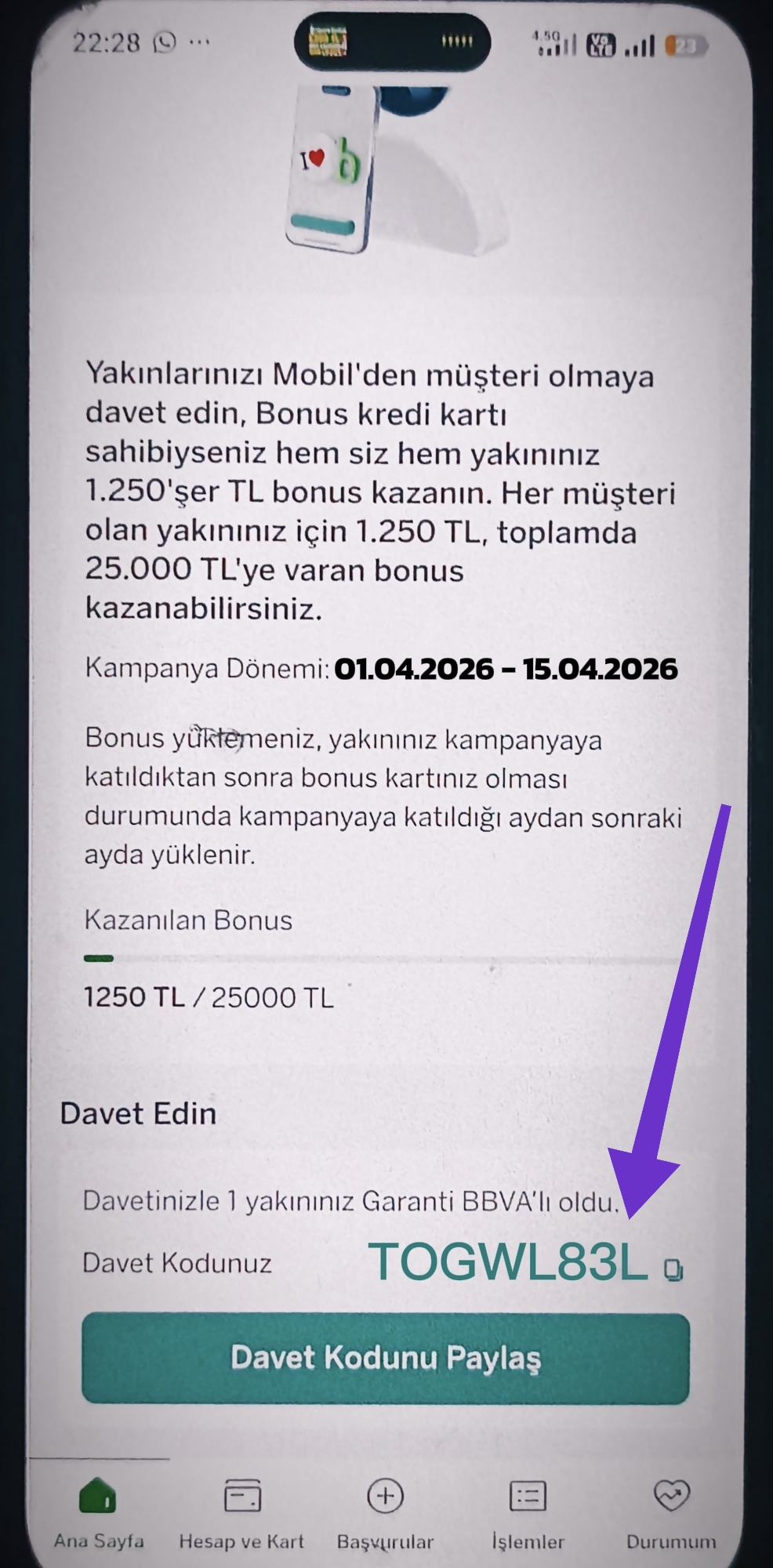773x1568 pixels.
Task: Go to the Ana Sayfa tab
Action: 98,1513
